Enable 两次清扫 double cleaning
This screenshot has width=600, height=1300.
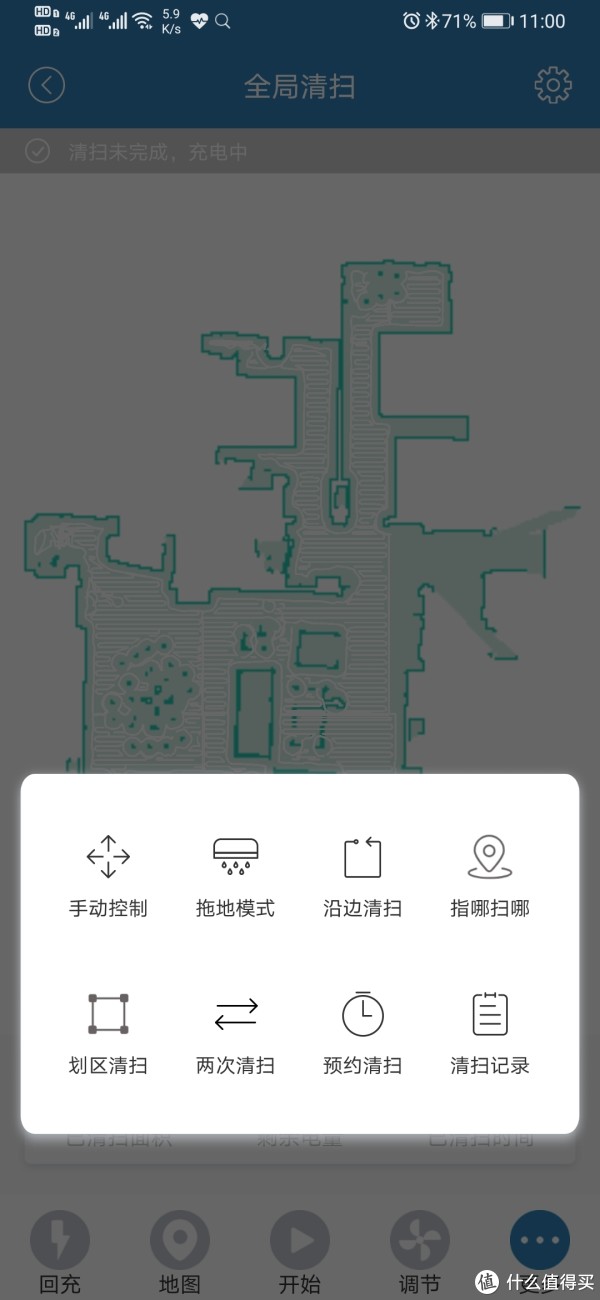(235, 1033)
